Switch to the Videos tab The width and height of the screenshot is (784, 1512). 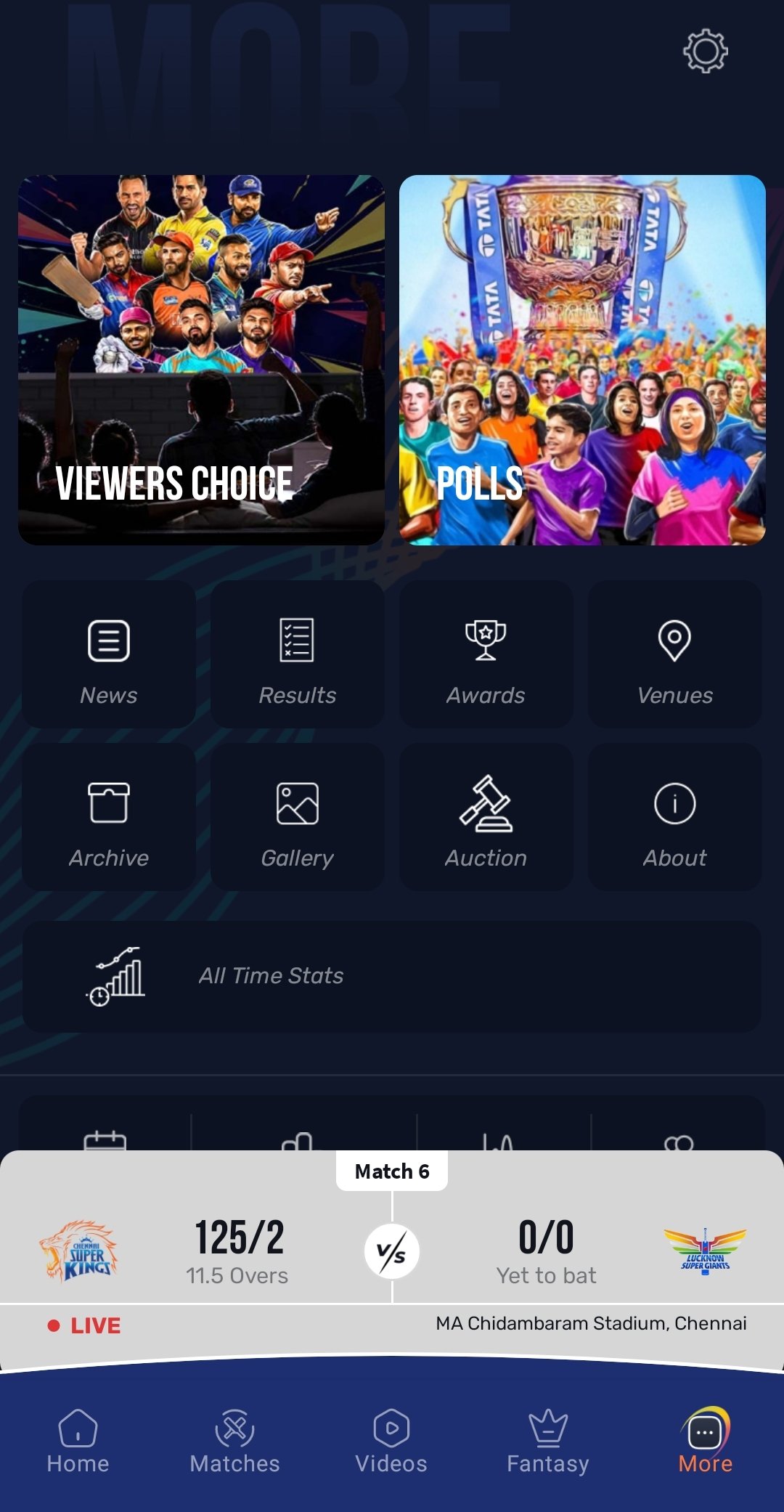point(391,1442)
